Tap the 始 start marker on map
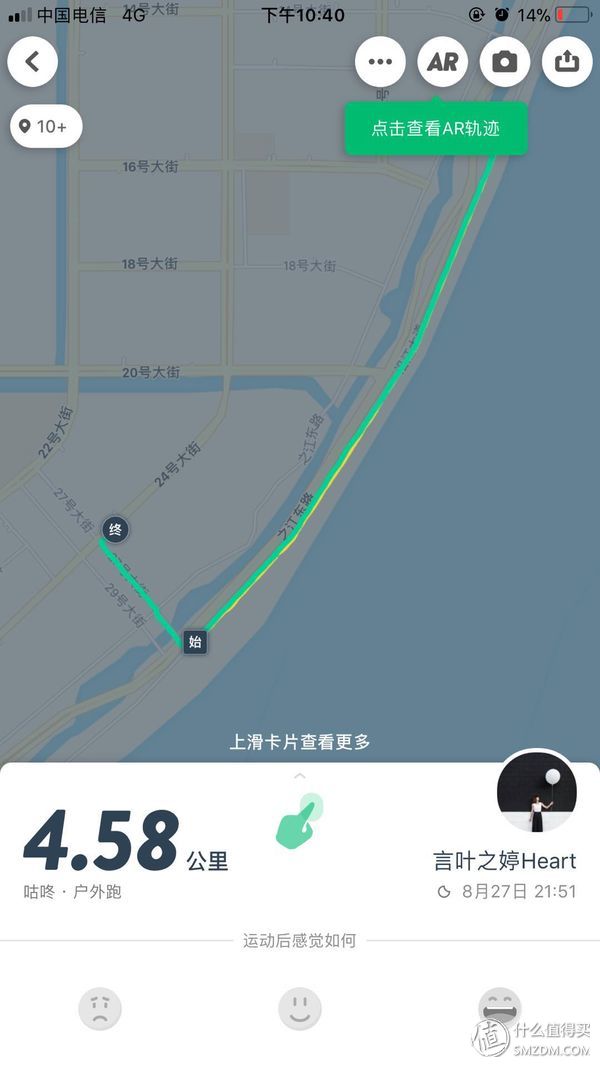This screenshot has width=600, height=1067. tap(195, 642)
